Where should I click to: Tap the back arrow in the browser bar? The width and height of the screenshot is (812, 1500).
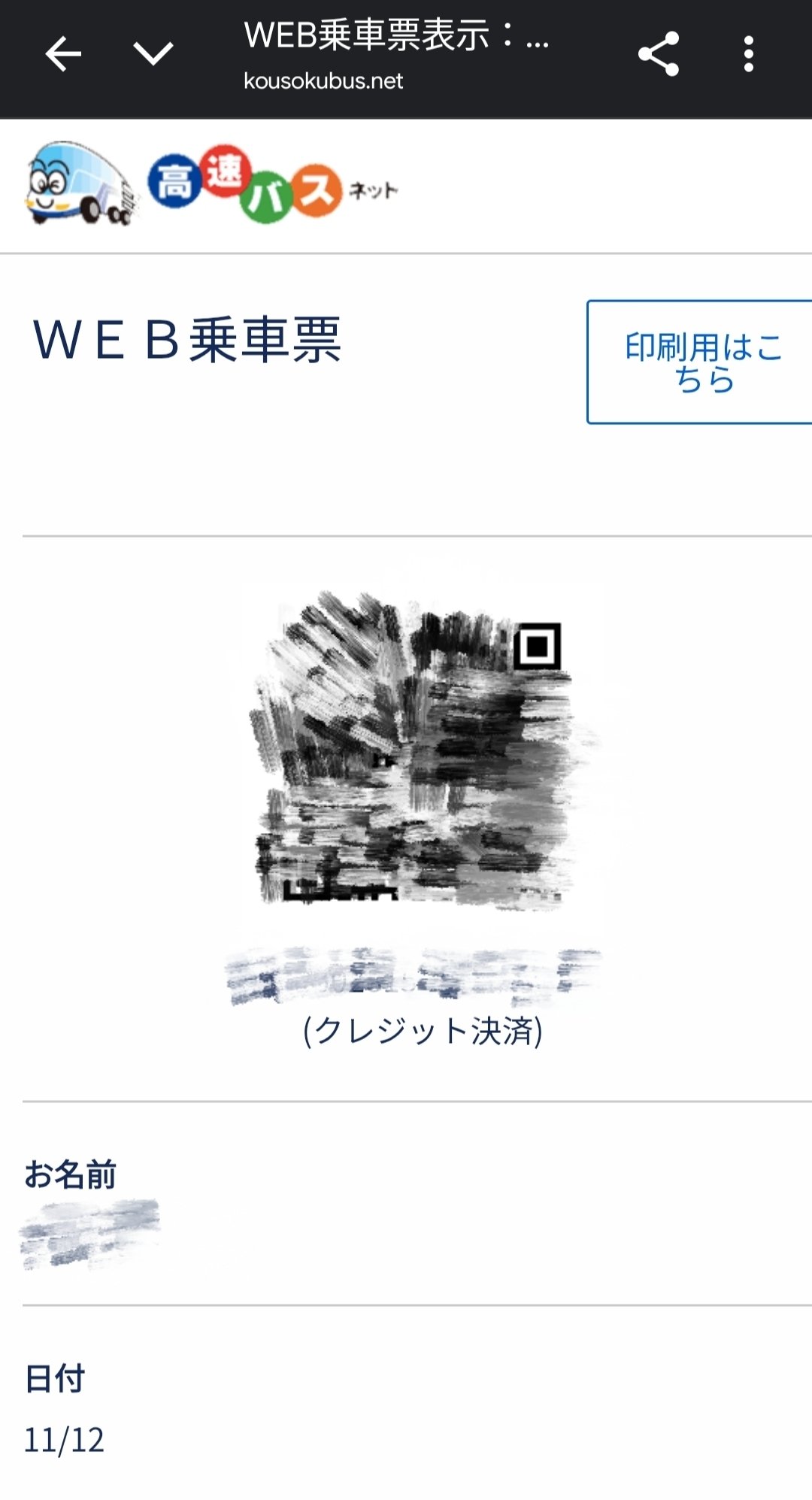[x=63, y=54]
